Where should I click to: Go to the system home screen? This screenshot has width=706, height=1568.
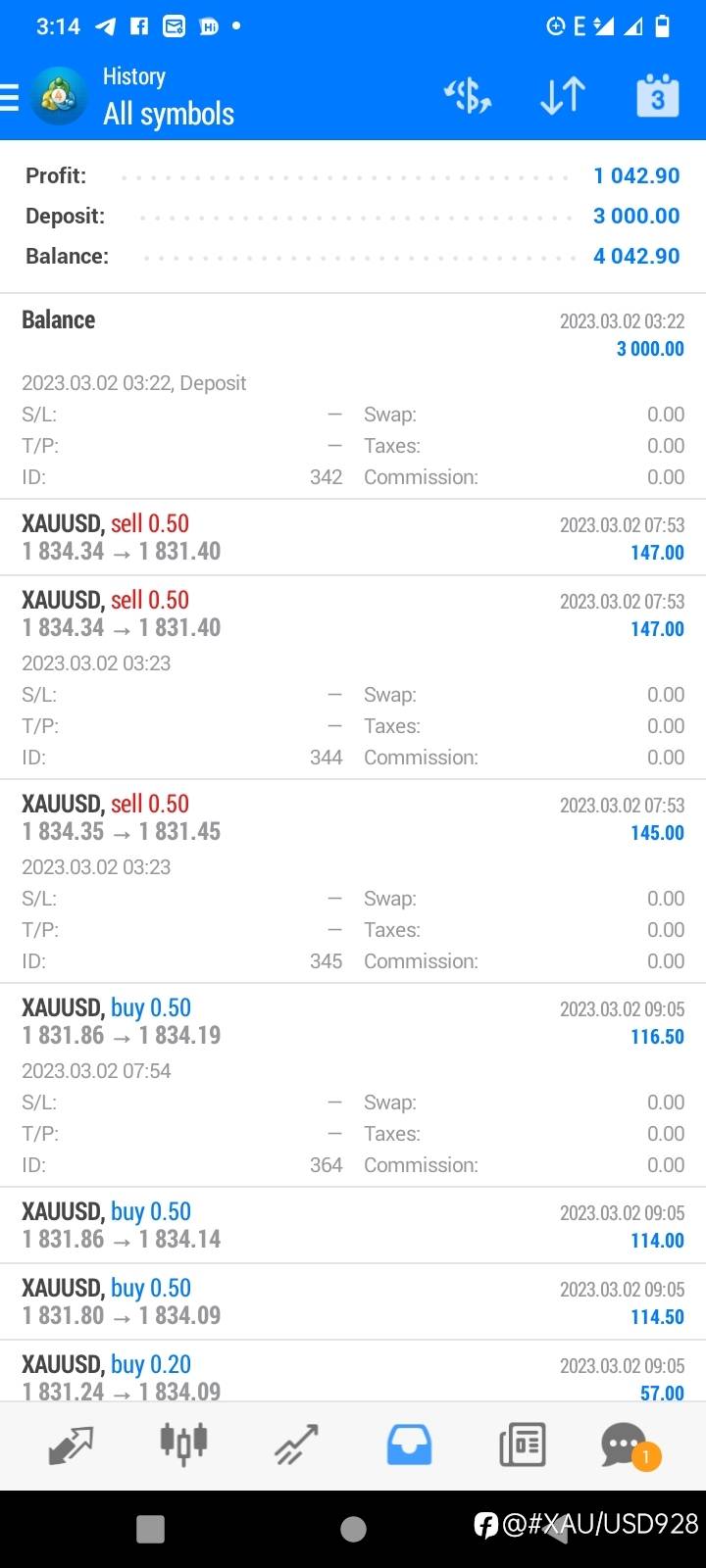coord(353,1529)
